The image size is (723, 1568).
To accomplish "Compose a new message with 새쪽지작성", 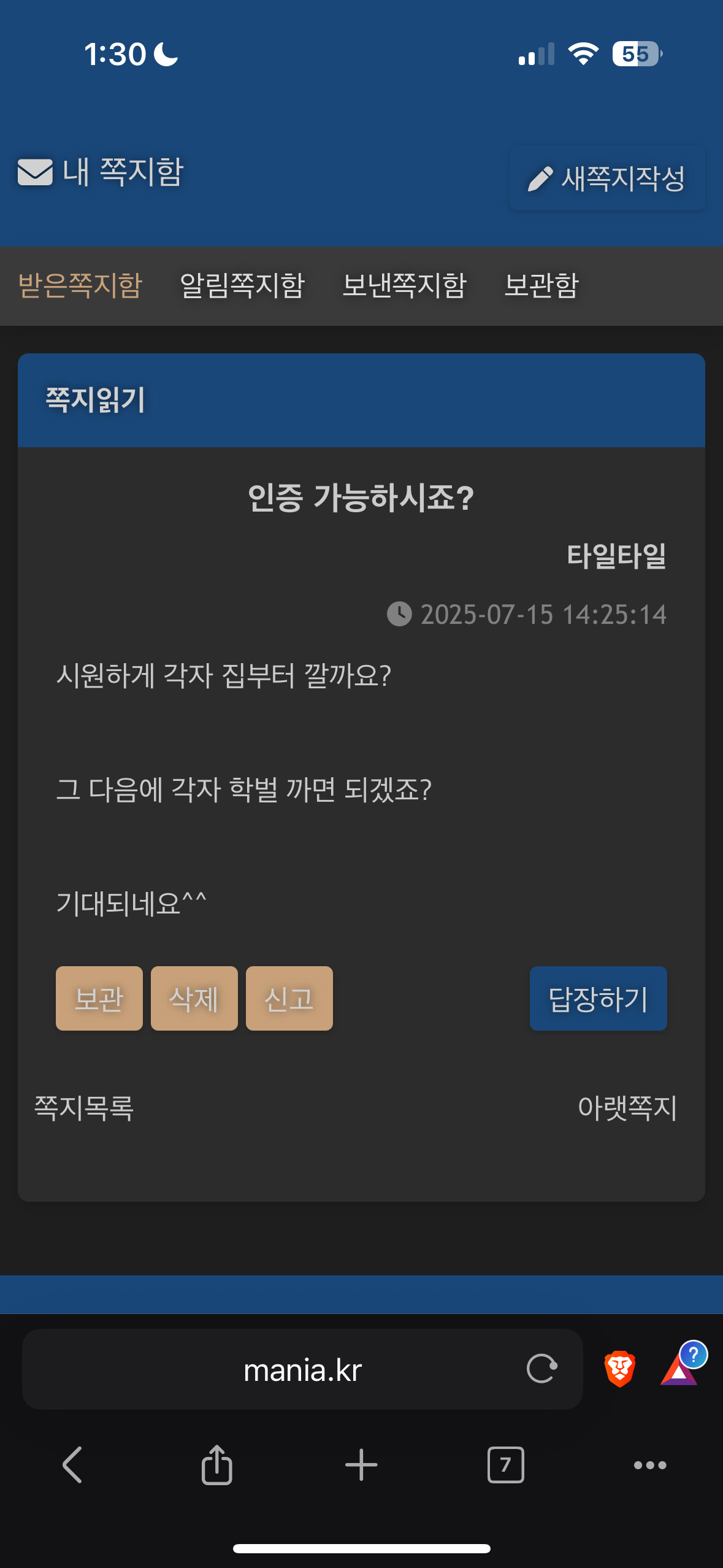I will [x=606, y=179].
